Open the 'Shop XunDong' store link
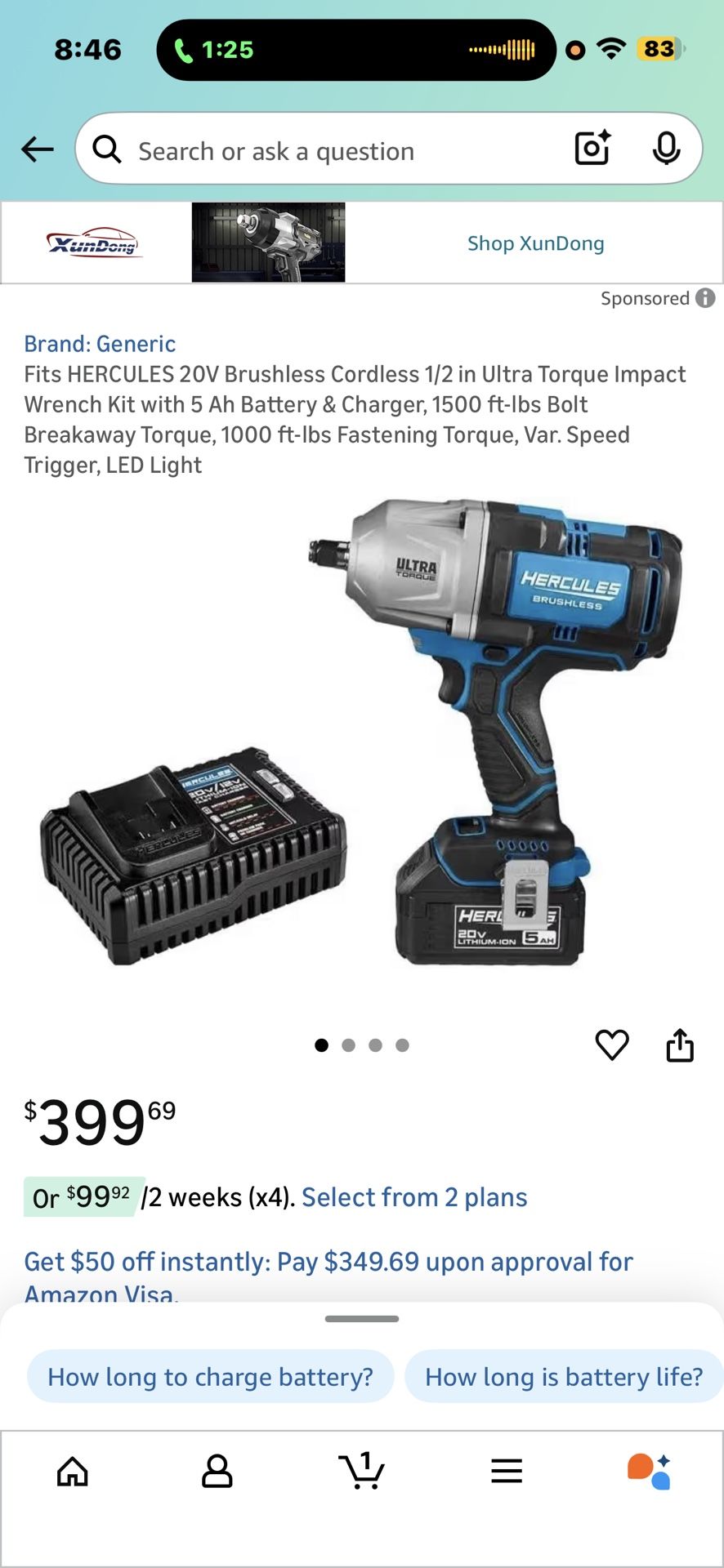The height and width of the screenshot is (1568, 724). [x=535, y=243]
